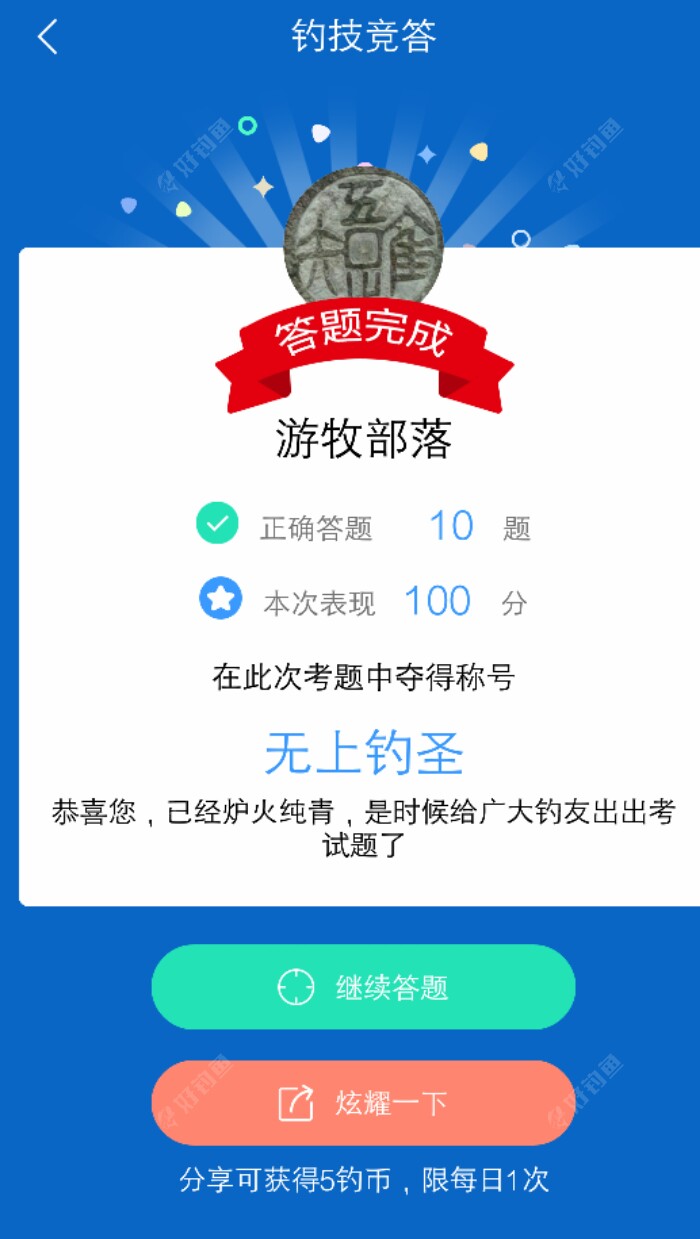Tap 继续答题 to continue the quiz
Viewport: 700px width, 1239px height.
(363, 987)
